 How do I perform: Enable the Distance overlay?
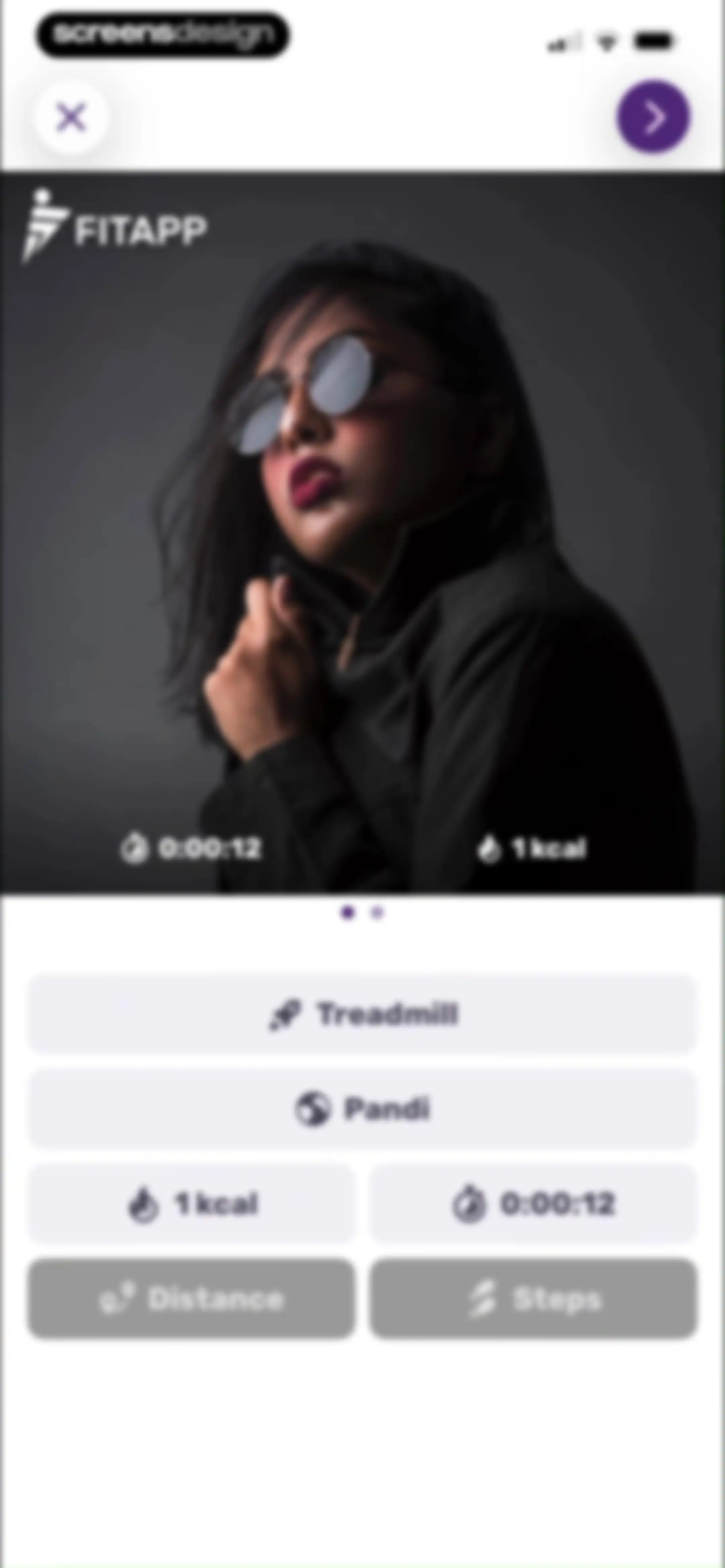tap(191, 1298)
